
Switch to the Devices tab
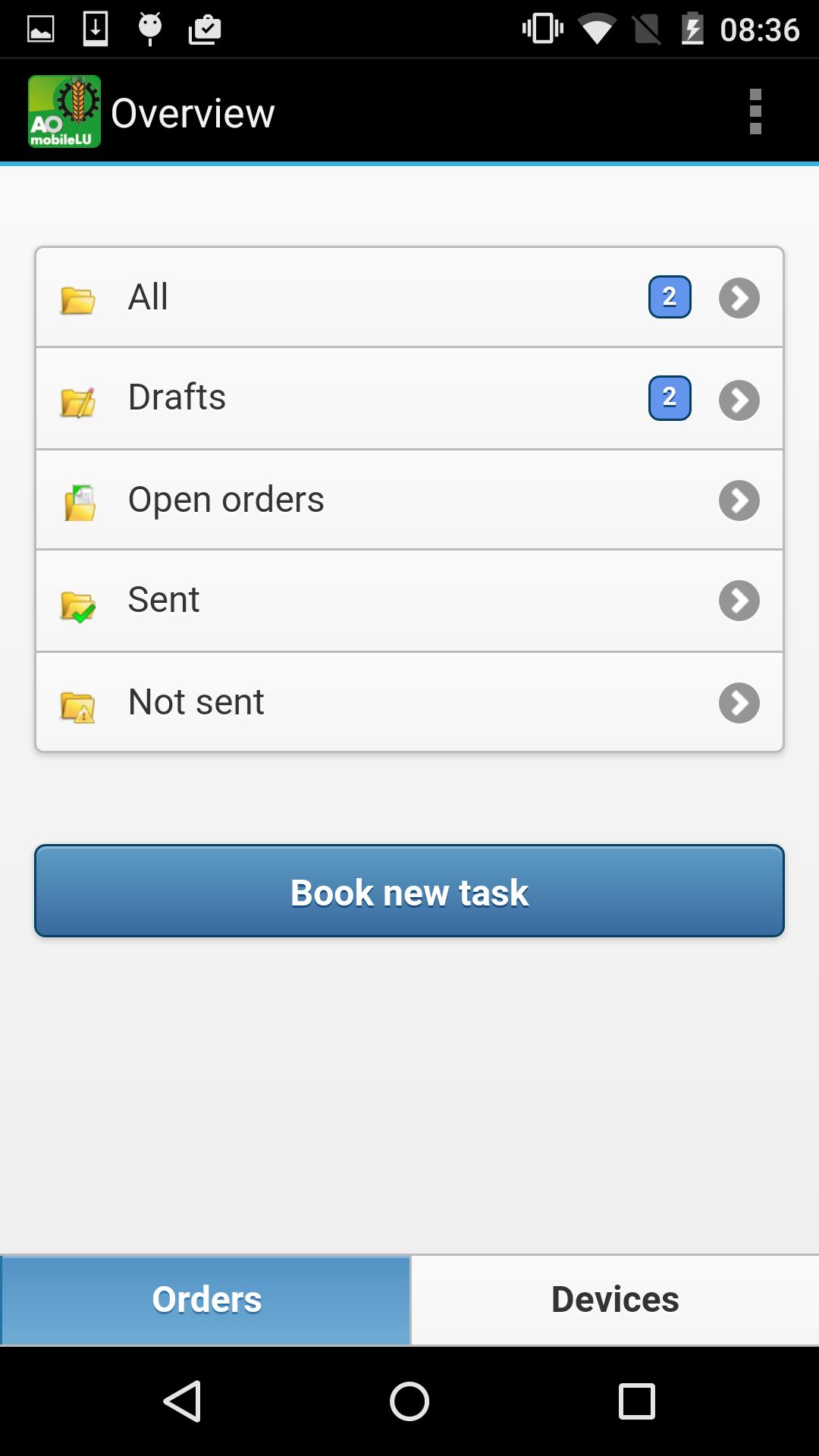(x=614, y=1299)
